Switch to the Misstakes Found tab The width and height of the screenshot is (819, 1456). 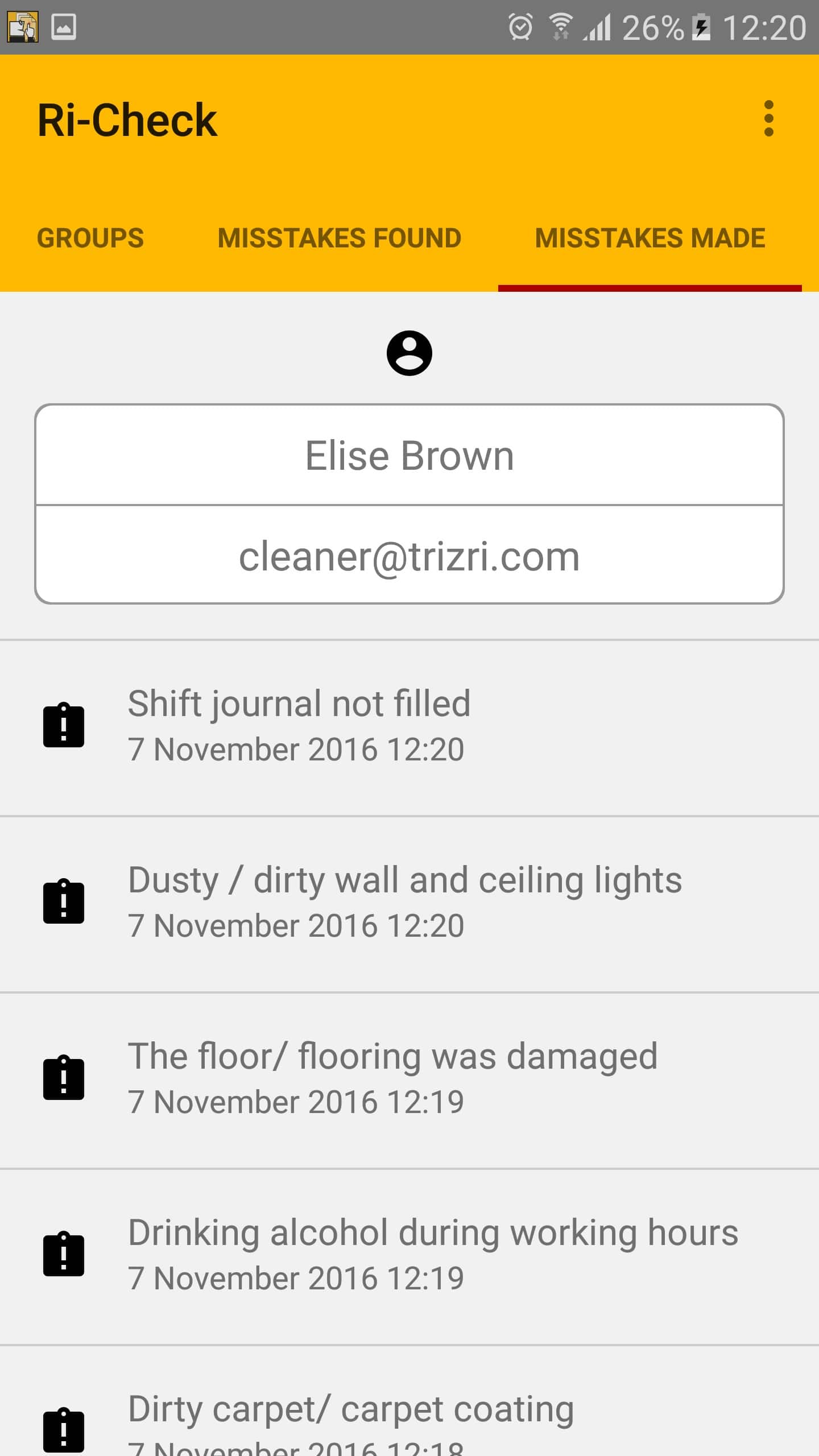[x=340, y=238]
